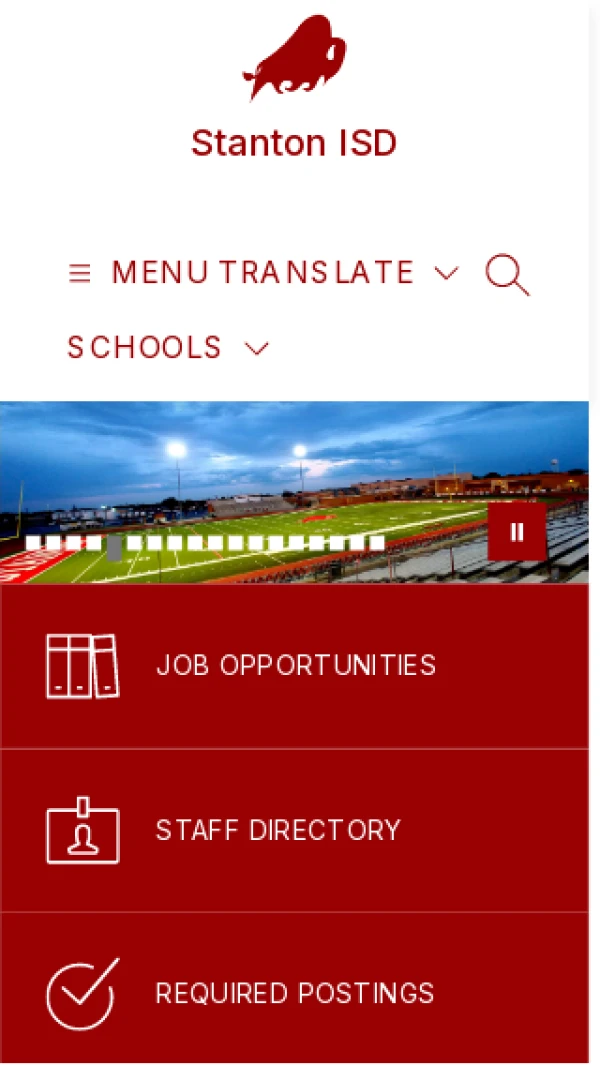Pause the stadium photo slideshow

click(x=517, y=532)
